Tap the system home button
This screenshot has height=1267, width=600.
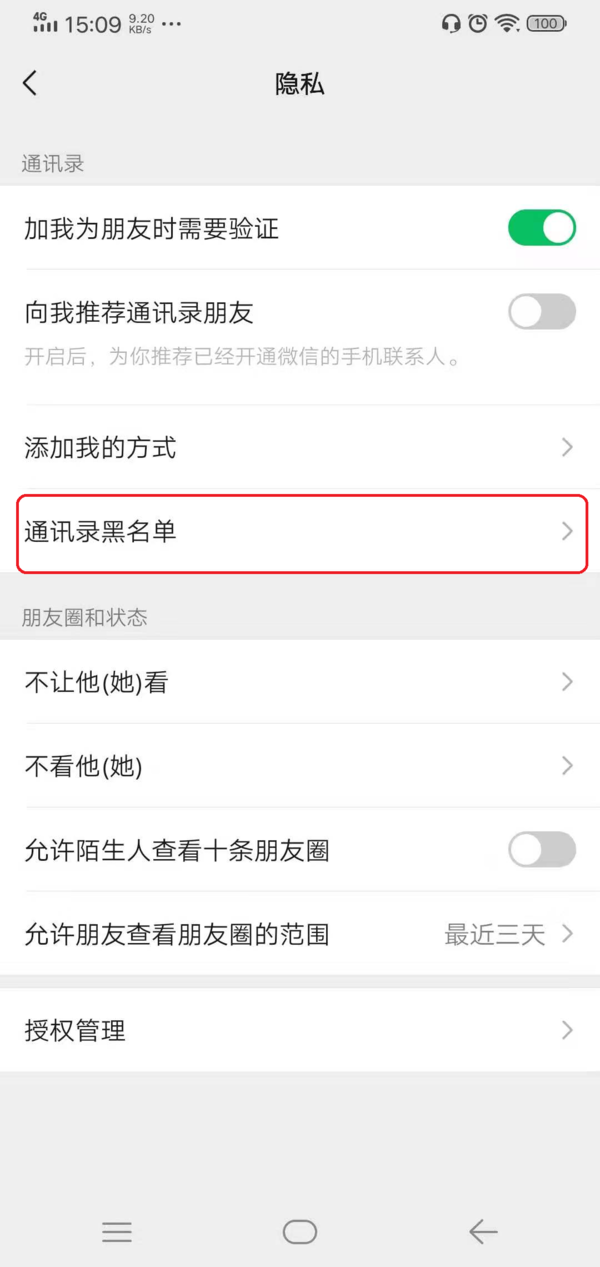point(300,1232)
